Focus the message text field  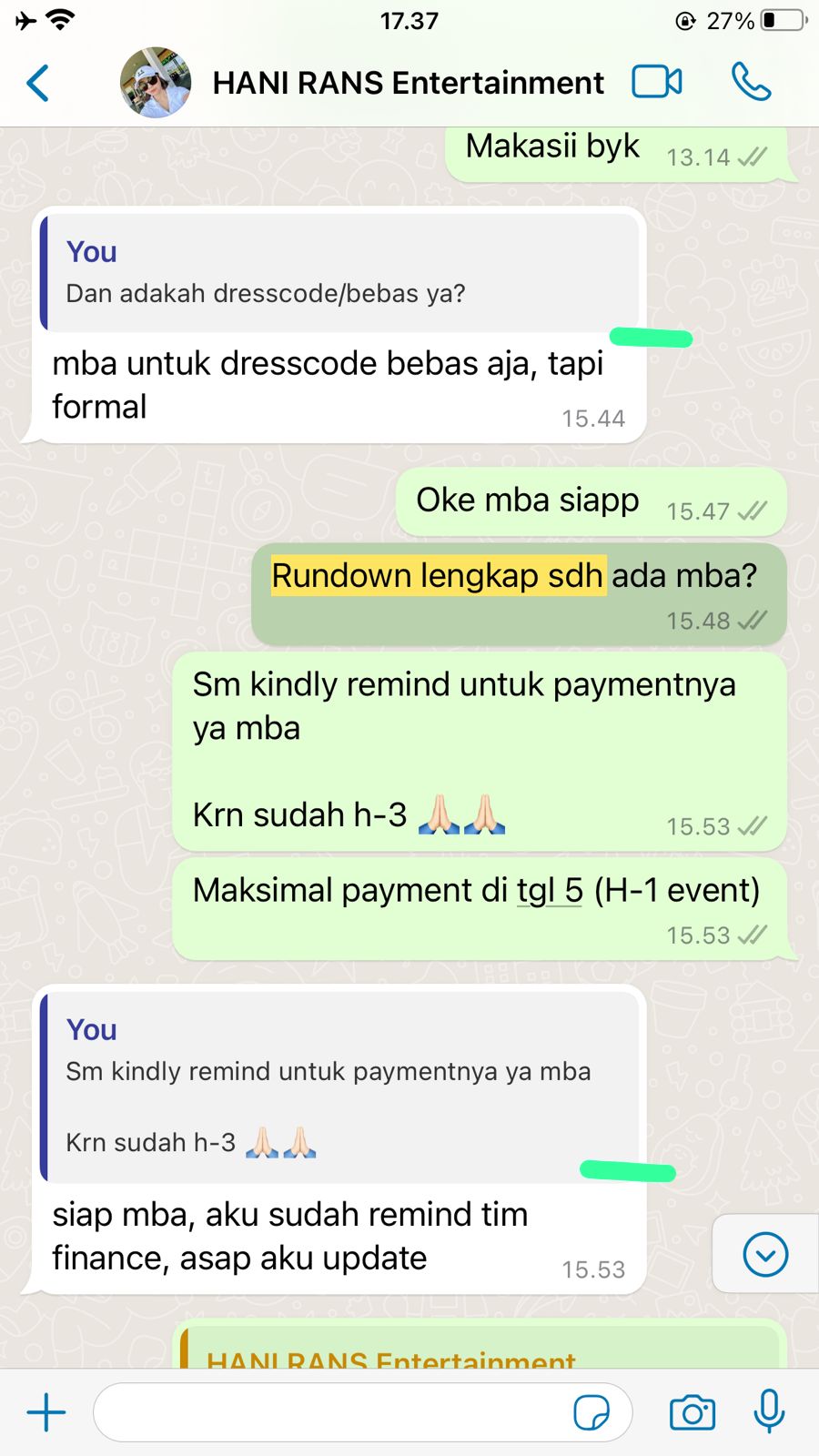[x=328, y=1412]
